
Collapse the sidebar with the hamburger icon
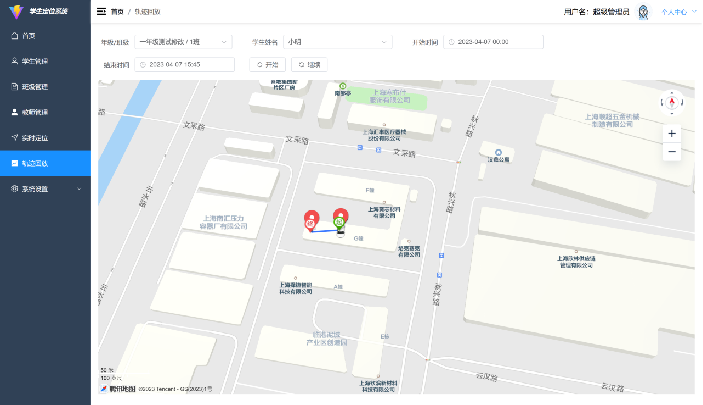(101, 11)
